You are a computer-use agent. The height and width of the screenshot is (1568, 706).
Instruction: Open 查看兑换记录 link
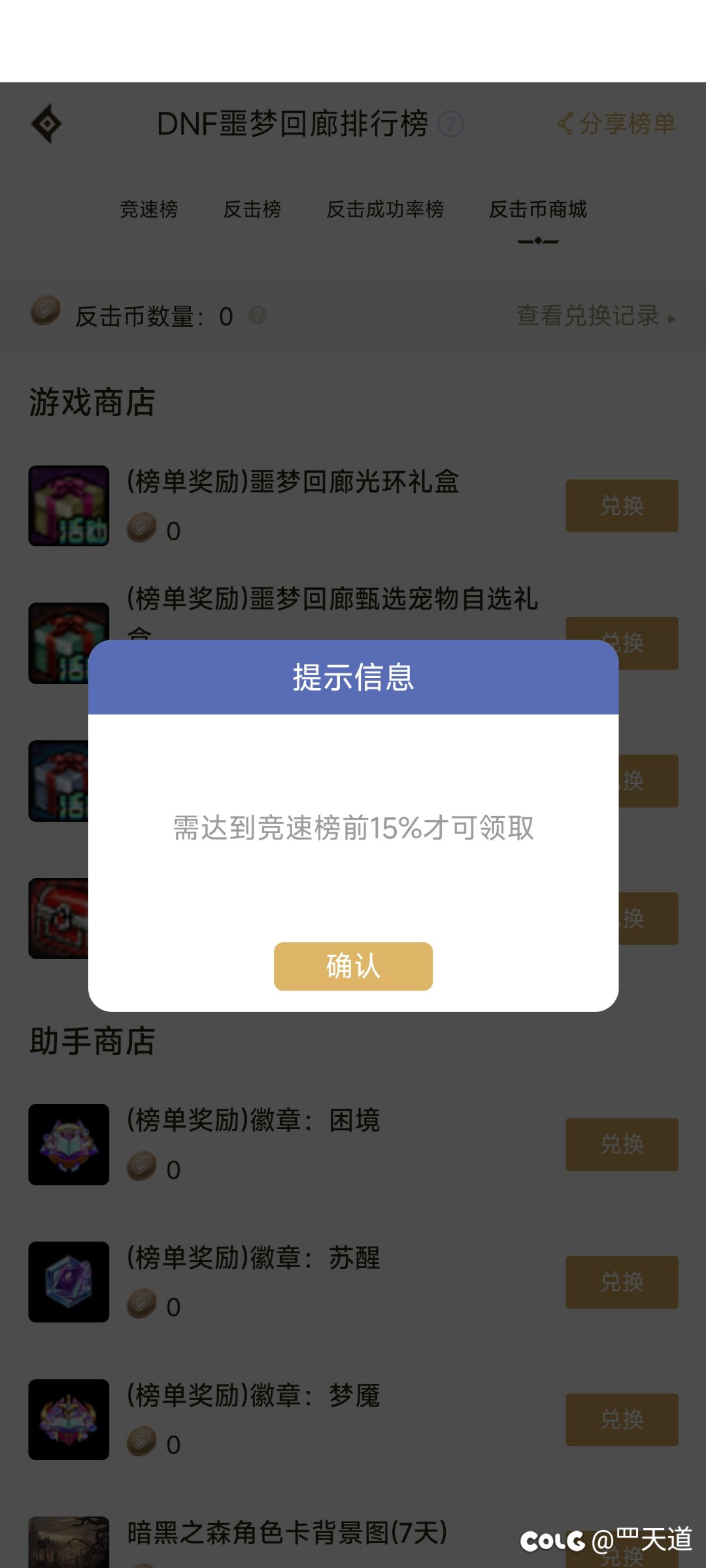(596, 316)
